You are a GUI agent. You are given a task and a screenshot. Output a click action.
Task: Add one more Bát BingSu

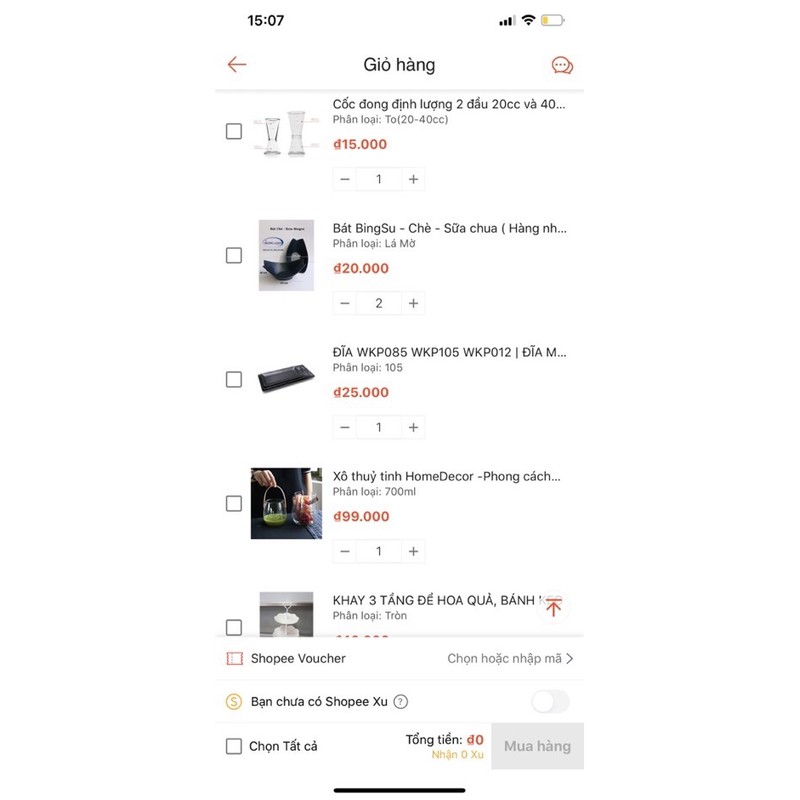[414, 303]
